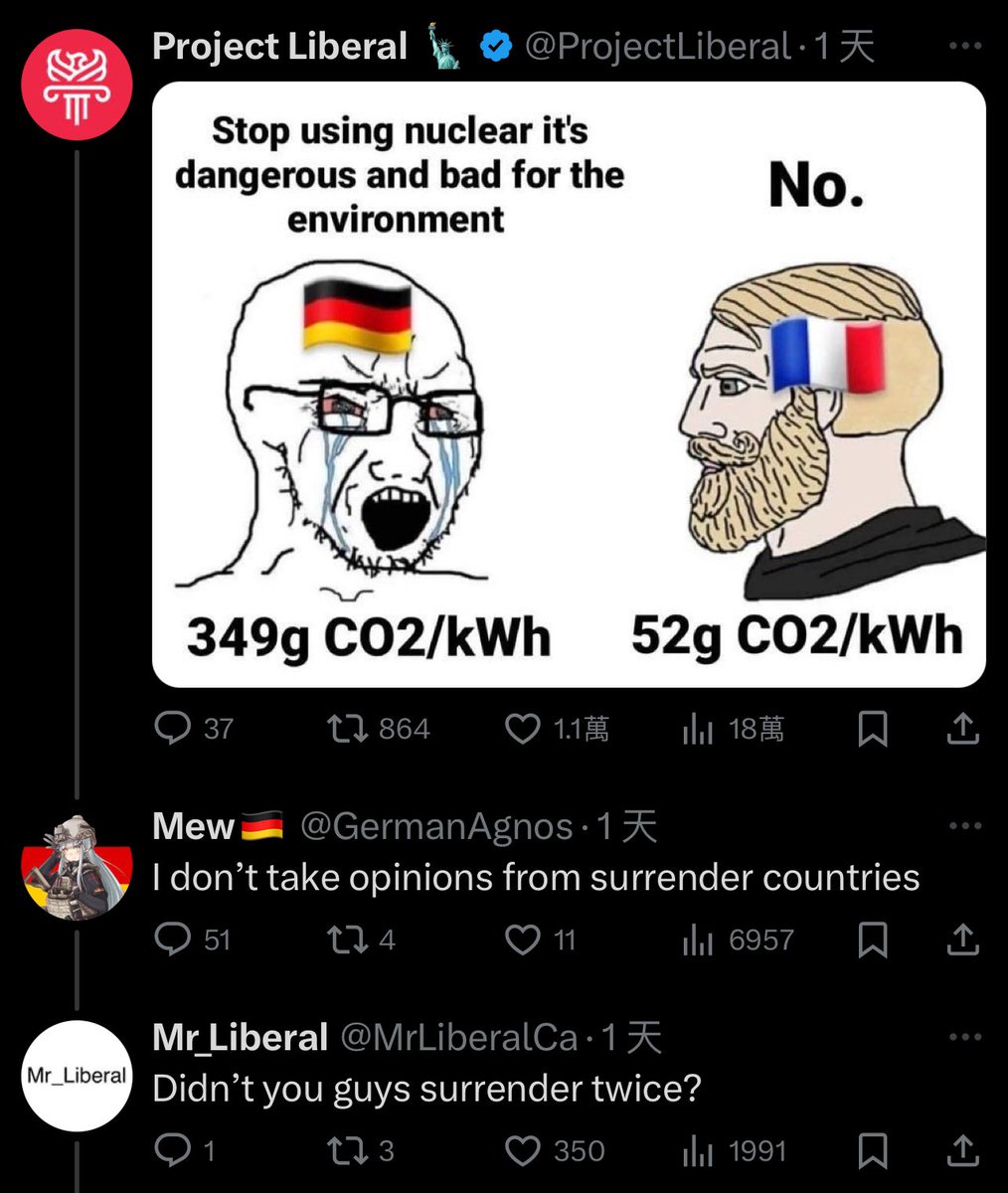Bookmark Project Liberal's post

click(x=872, y=729)
